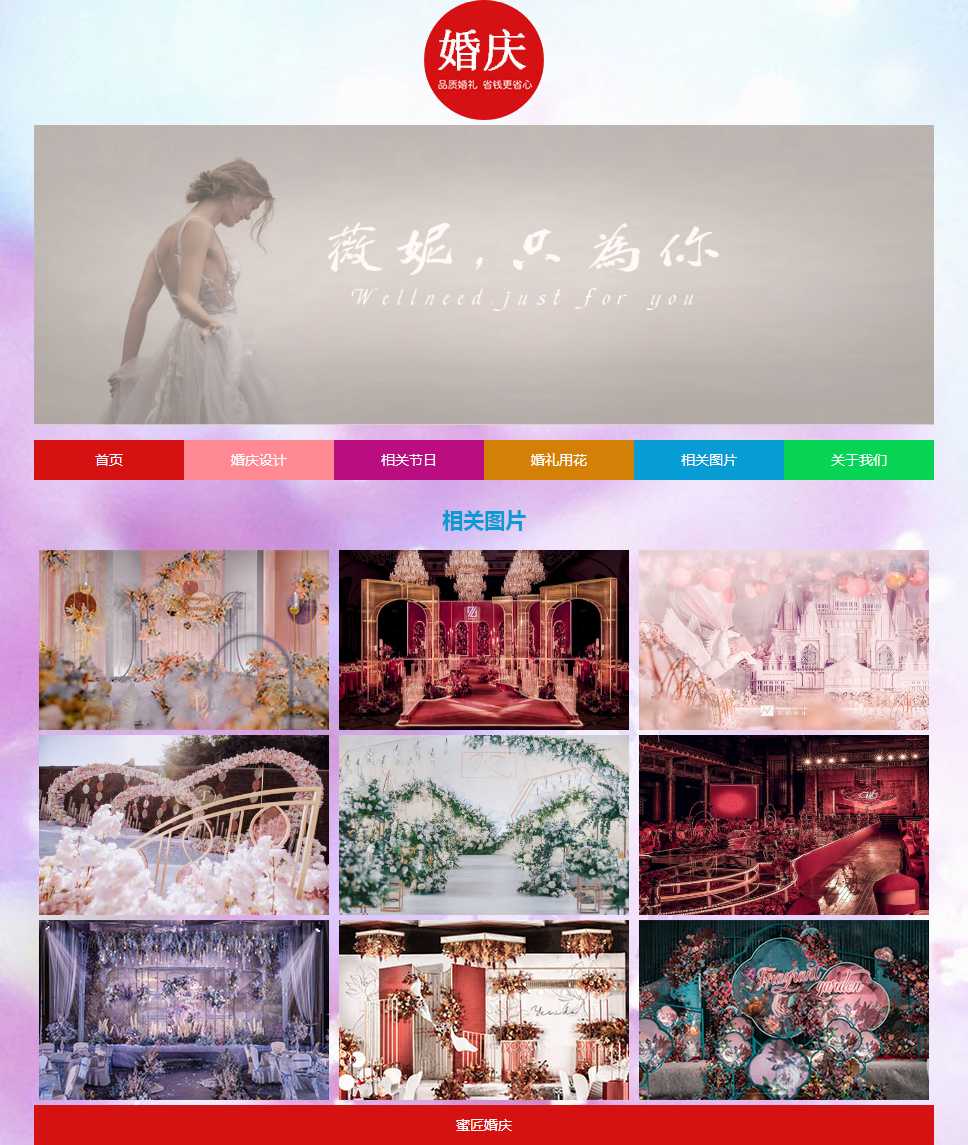Open the red and white panel decor photo
Viewport: 968px width, 1145px height.
click(484, 1010)
